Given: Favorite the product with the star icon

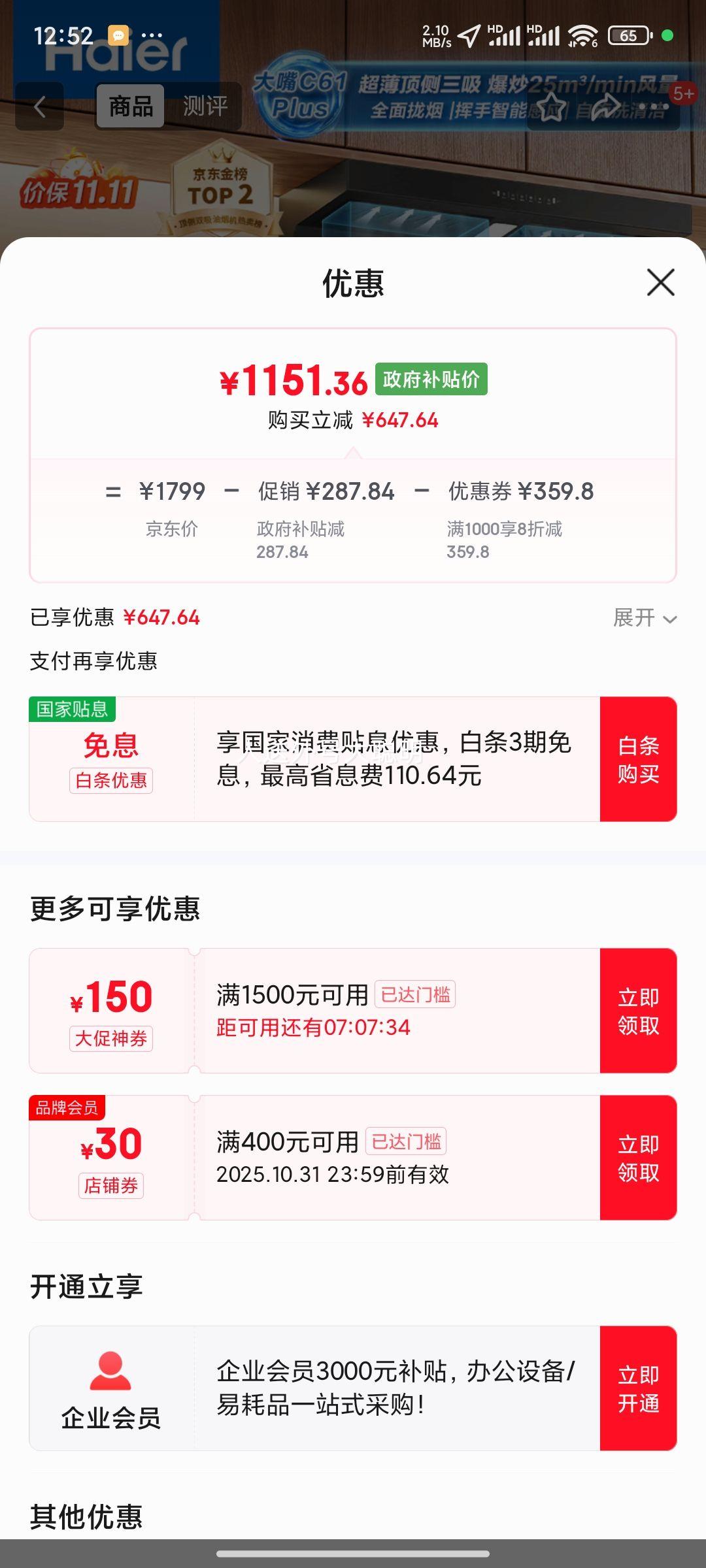Looking at the screenshot, I should tap(552, 106).
